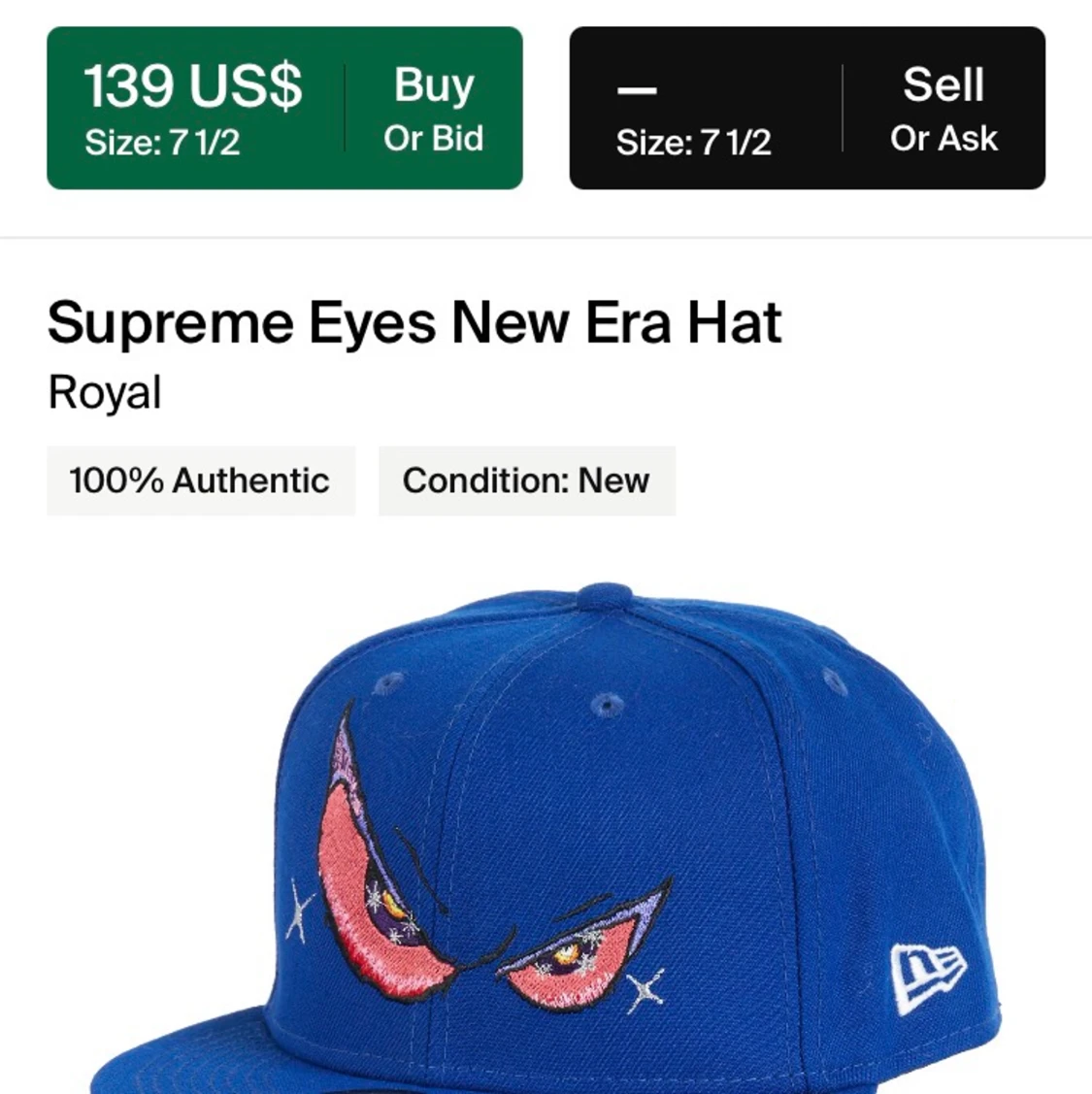Click the Supreme Eyes New Era Hat title

tap(415, 323)
